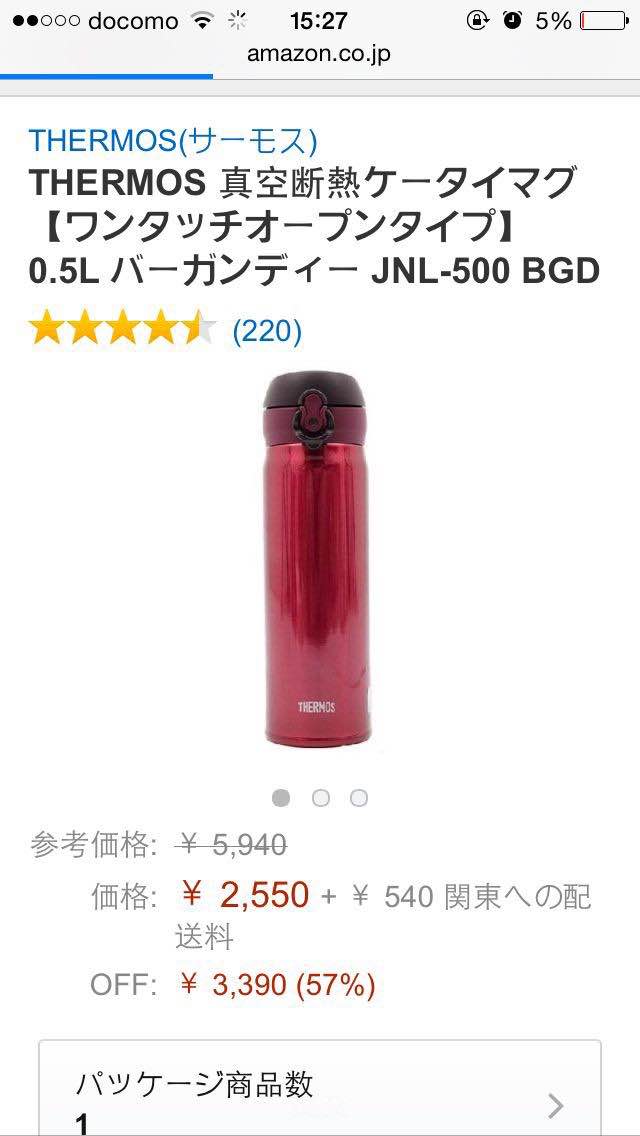640x1136 pixels.
Task: Jump to the second product image dot
Action: click(320, 798)
